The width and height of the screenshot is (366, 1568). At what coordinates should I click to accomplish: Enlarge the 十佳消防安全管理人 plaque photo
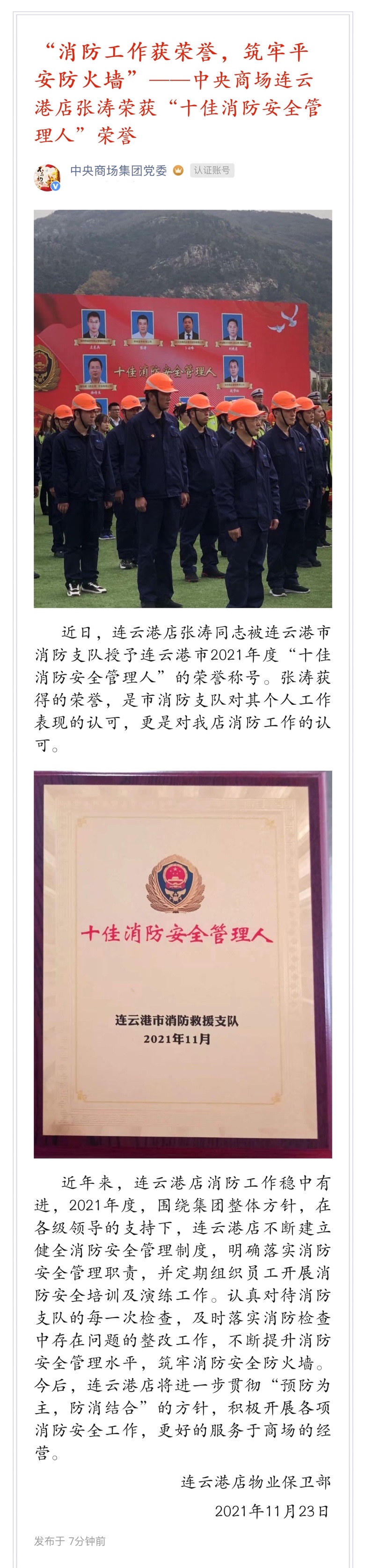(183, 963)
